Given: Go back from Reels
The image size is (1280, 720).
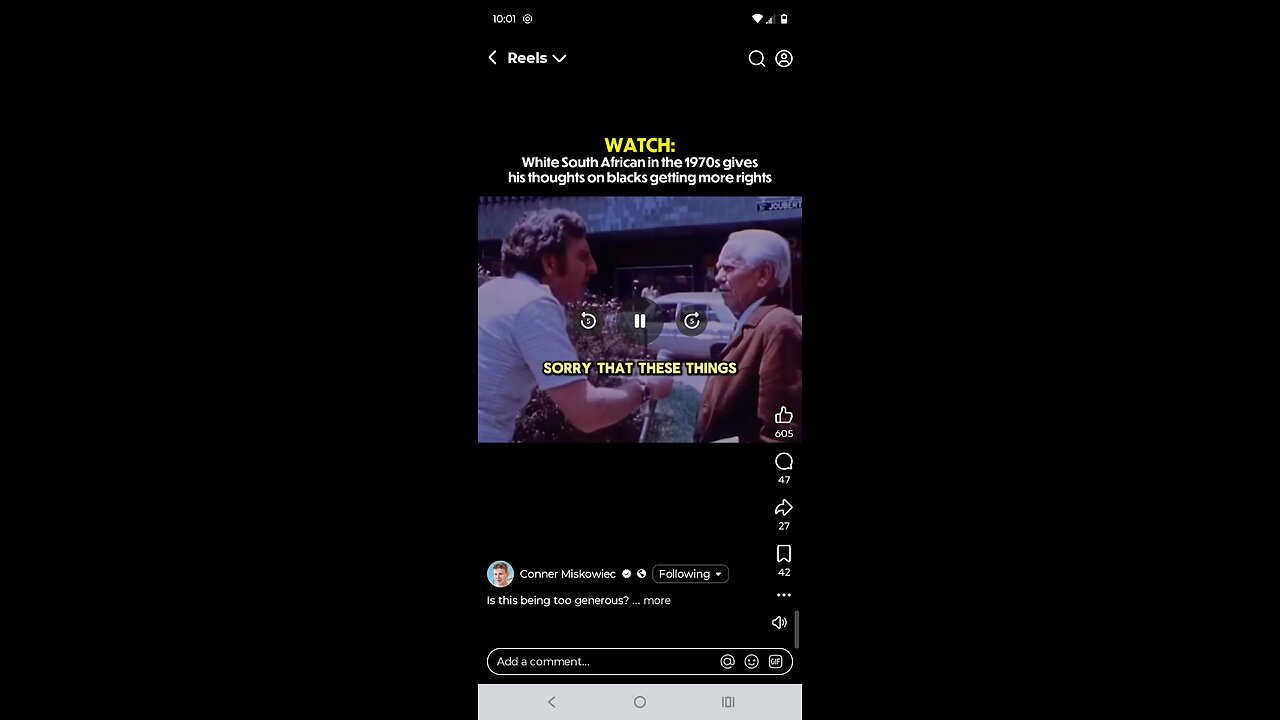Looking at the screenshot, I should [x=492, y=58].
